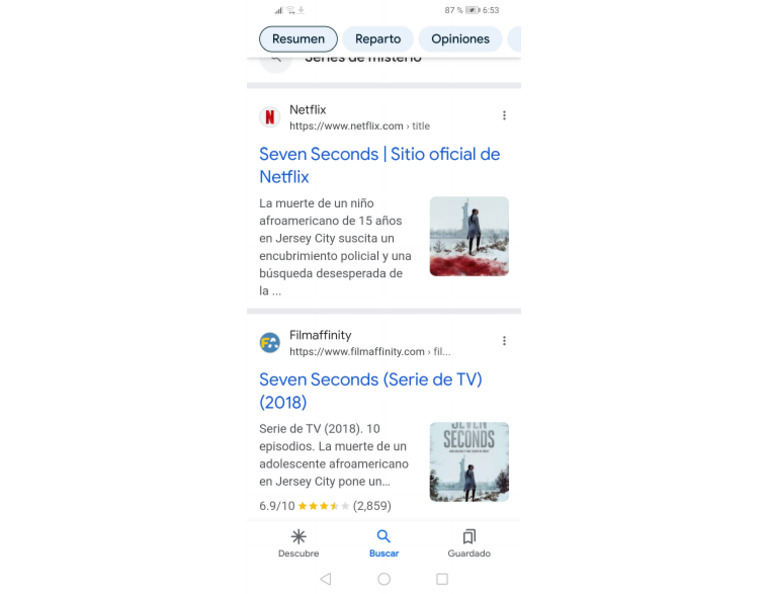The image size is (768, 594).
Task: Tap the Netflix result poster thumbnail
Action: [x=469, y=236]
